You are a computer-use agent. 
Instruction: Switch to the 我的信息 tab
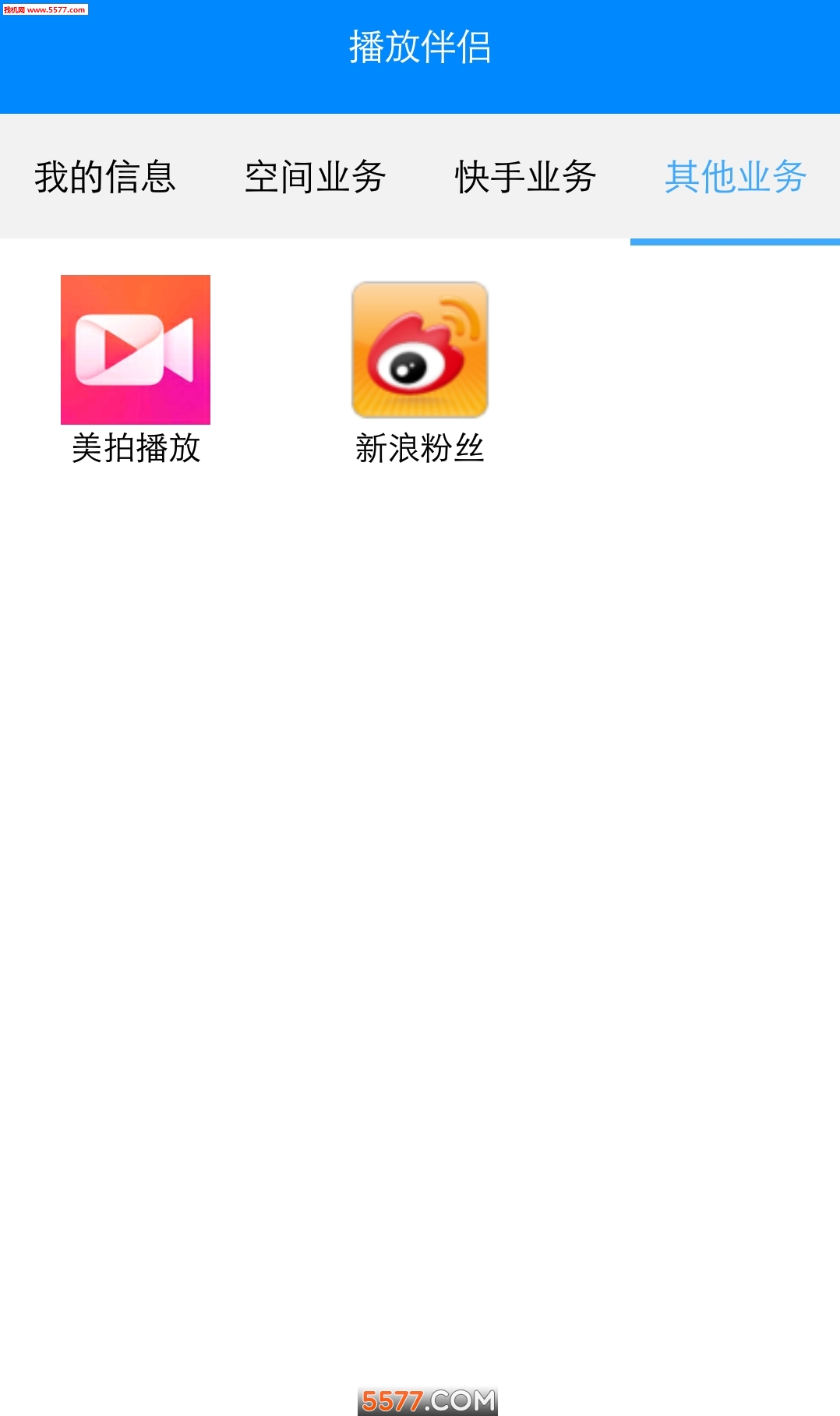(105, 177)
